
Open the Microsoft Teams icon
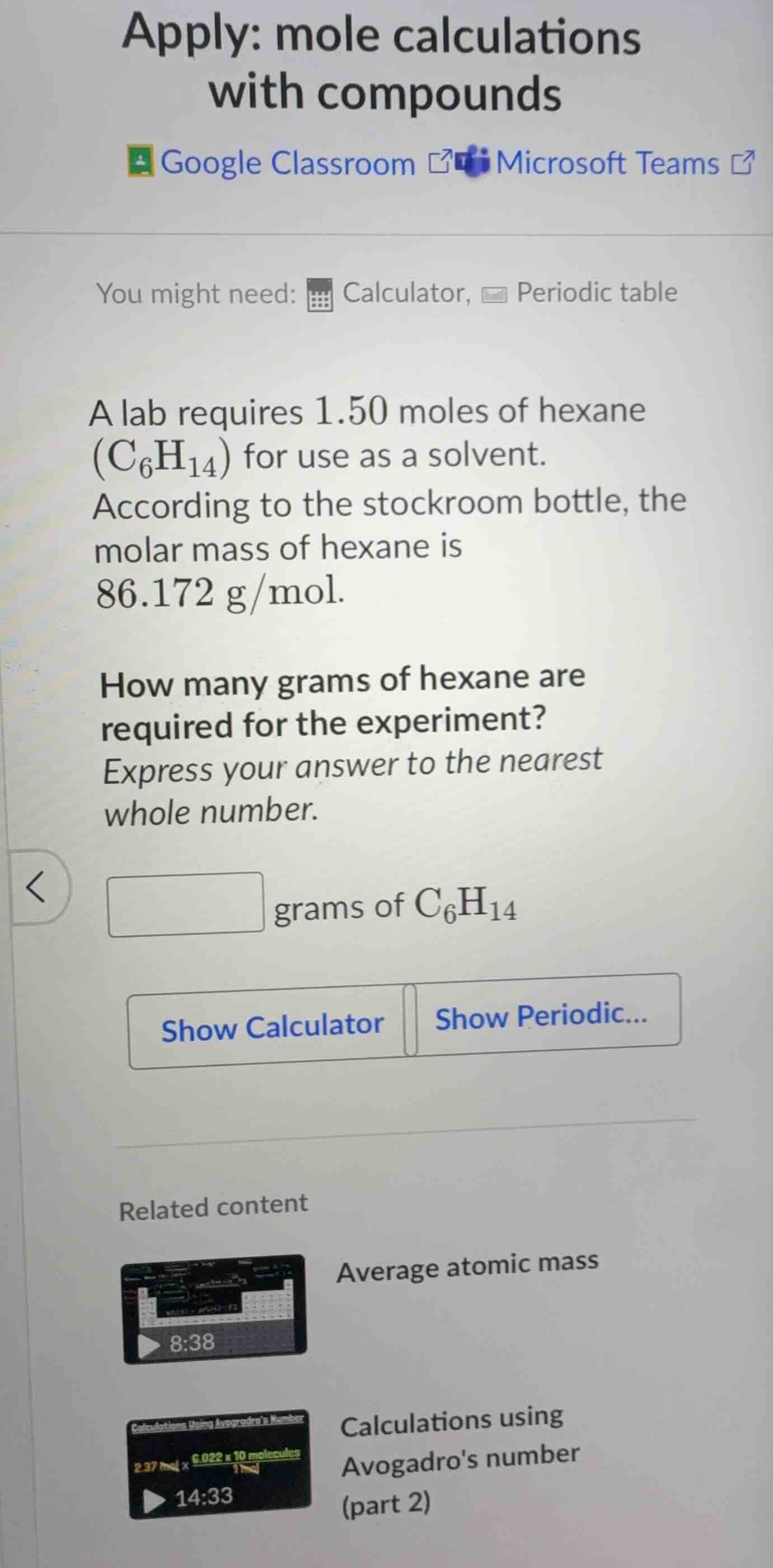coord(472,161)
